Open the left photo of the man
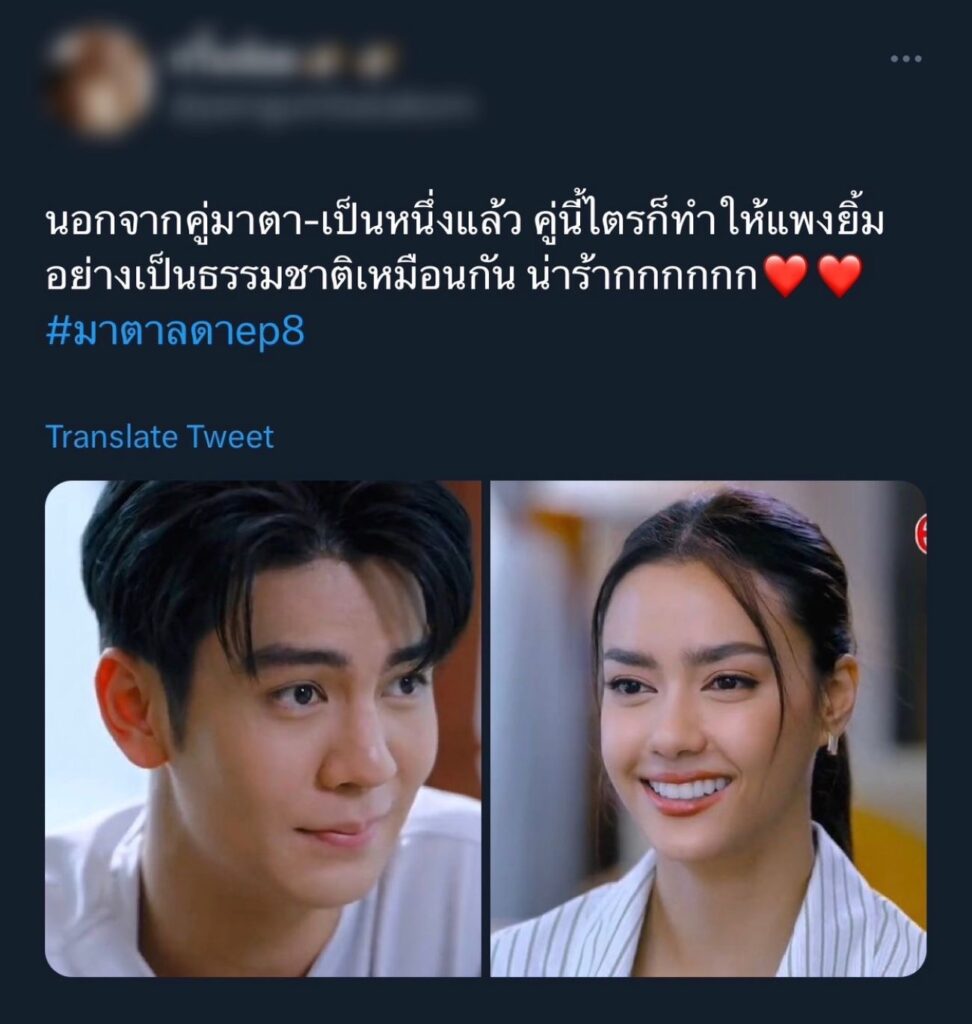This screenshot has height=1024, width=972. (263, 728)
